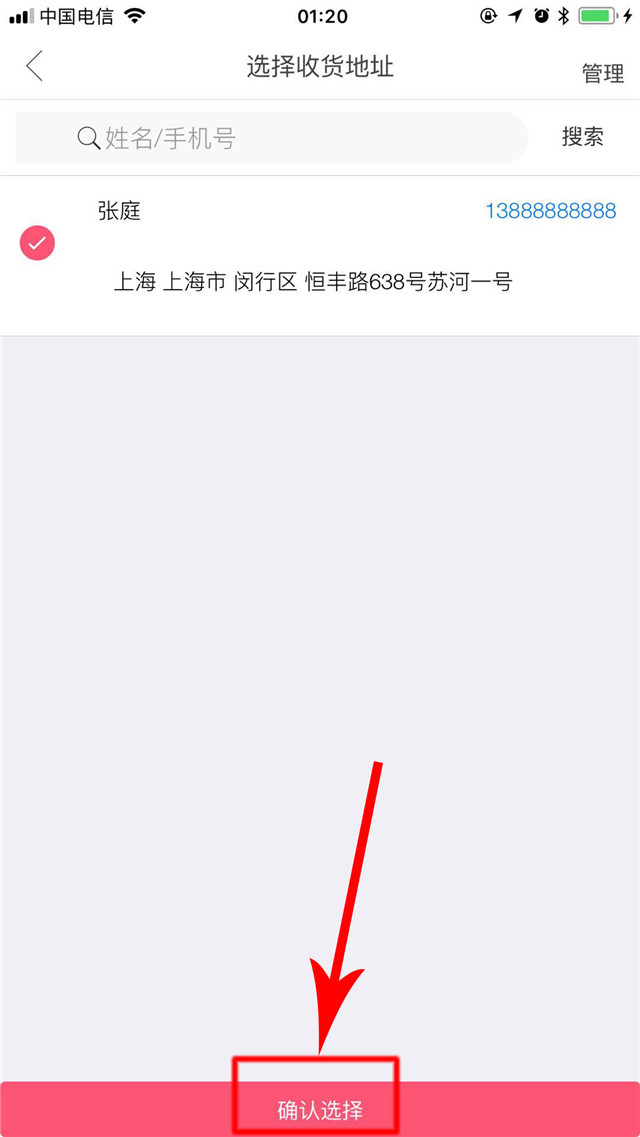Go back using the top-left arrow
Screen dimensions: 640x1137
[35, 67]
